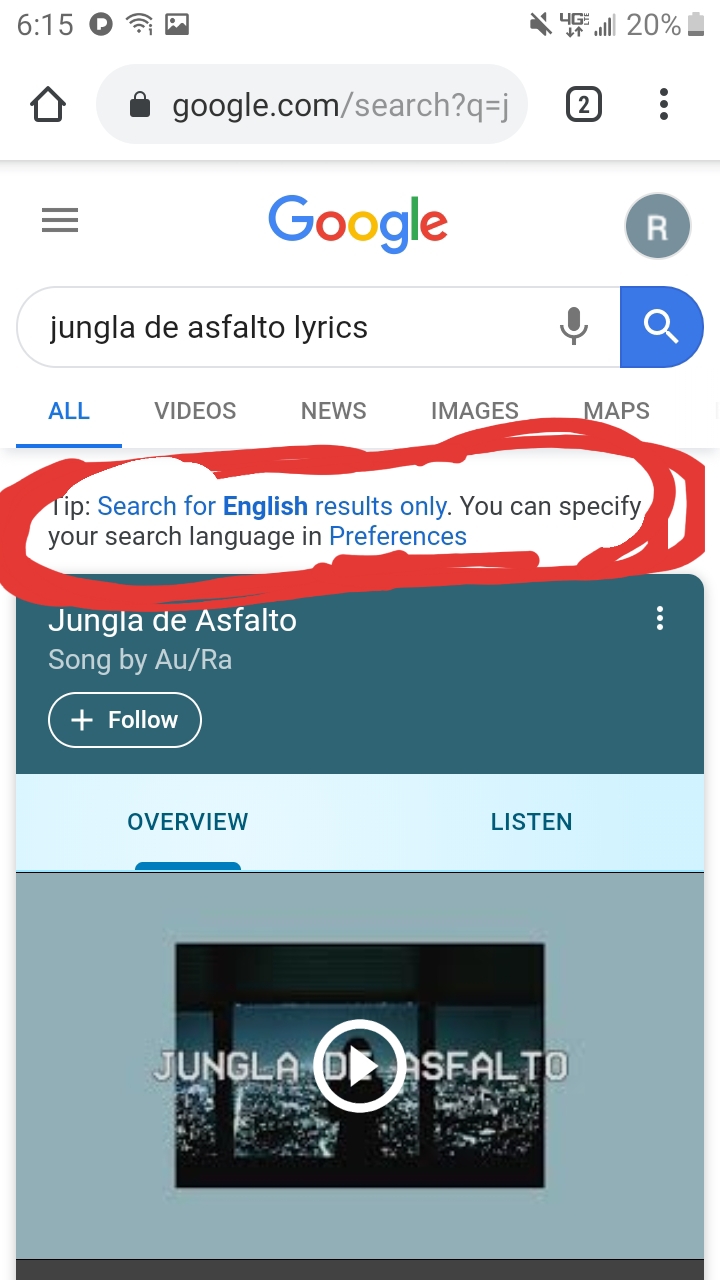Tap the browser home icon
Image resolution: width=720 pixels, height=1280 pixels.
(48, 104)
